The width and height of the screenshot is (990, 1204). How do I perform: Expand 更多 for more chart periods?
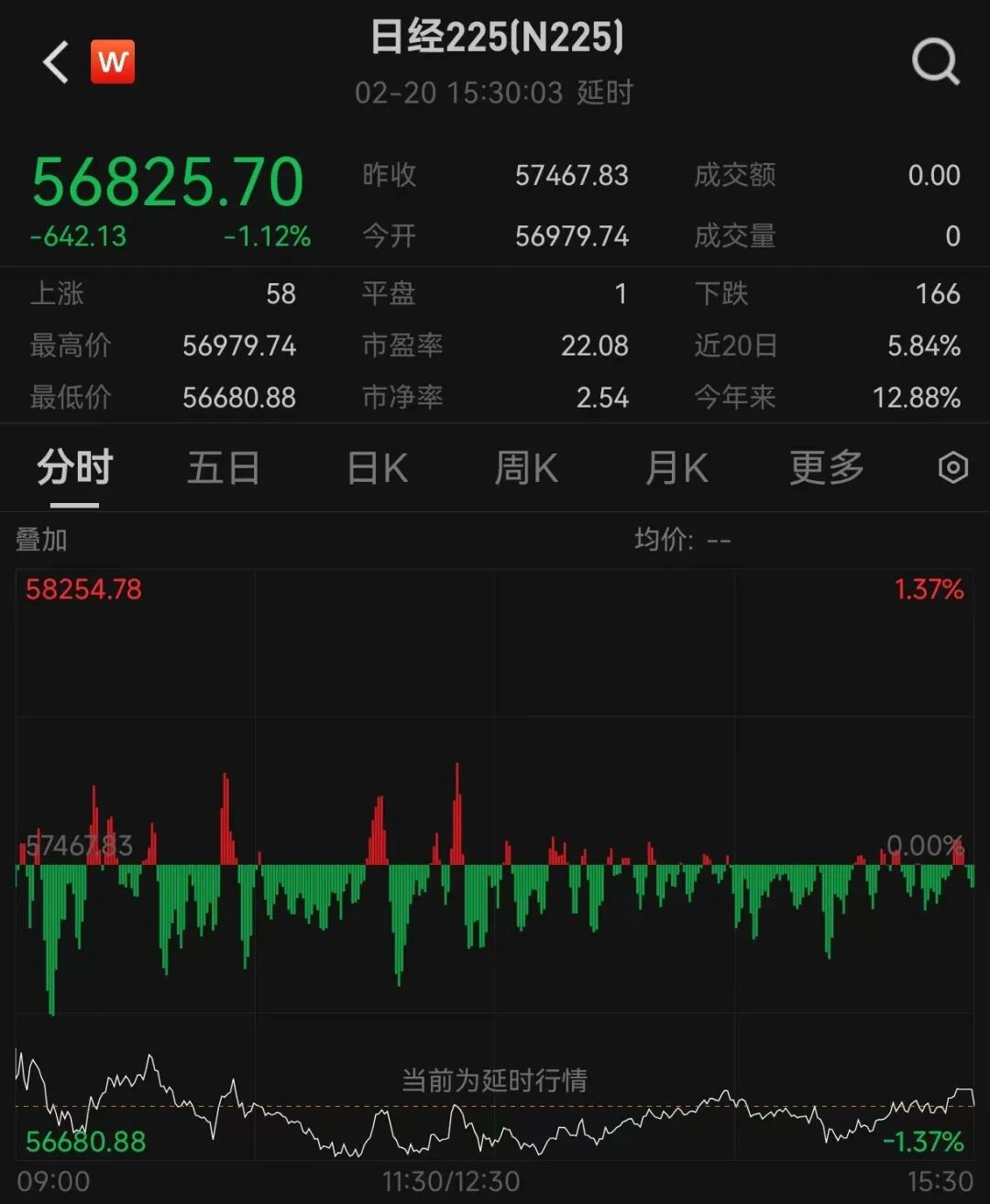tap(826, 468)
